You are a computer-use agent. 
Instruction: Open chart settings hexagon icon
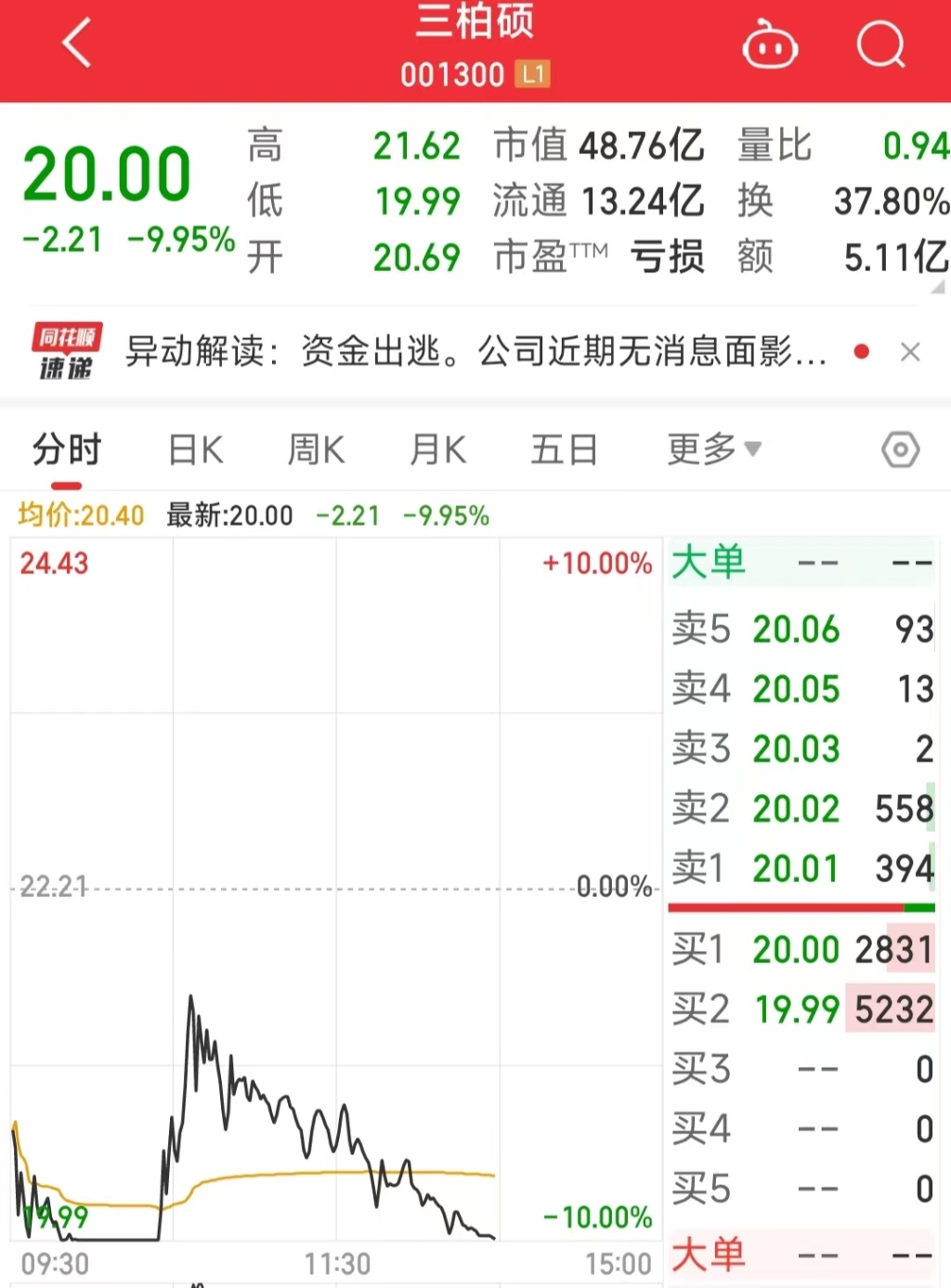[900, 450]
